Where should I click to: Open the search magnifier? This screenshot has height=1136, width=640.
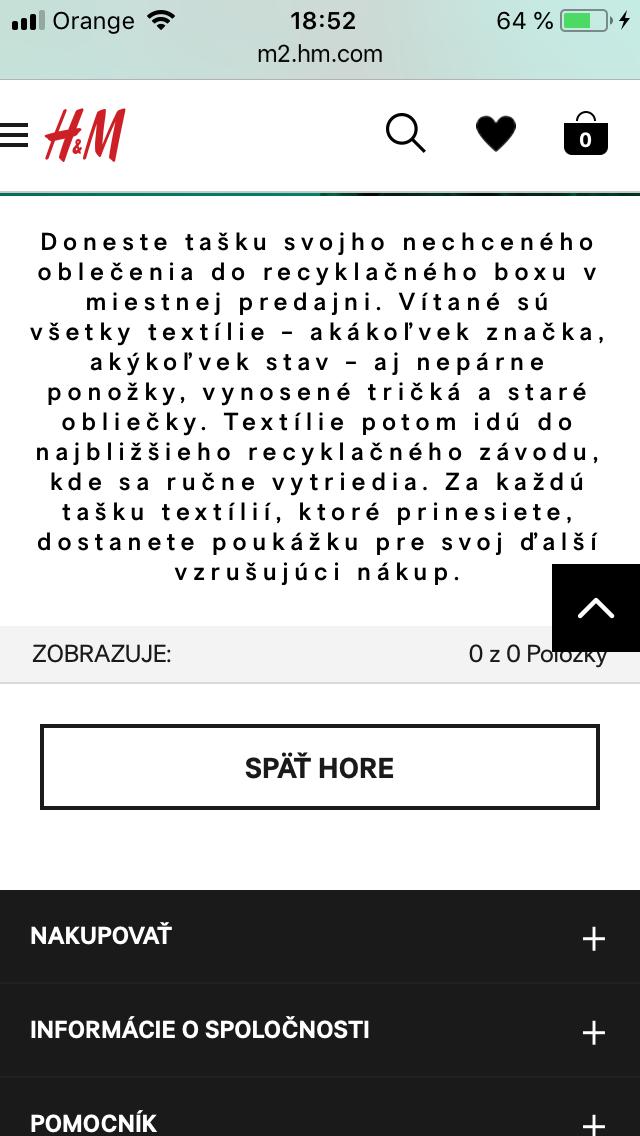[405, 133]
